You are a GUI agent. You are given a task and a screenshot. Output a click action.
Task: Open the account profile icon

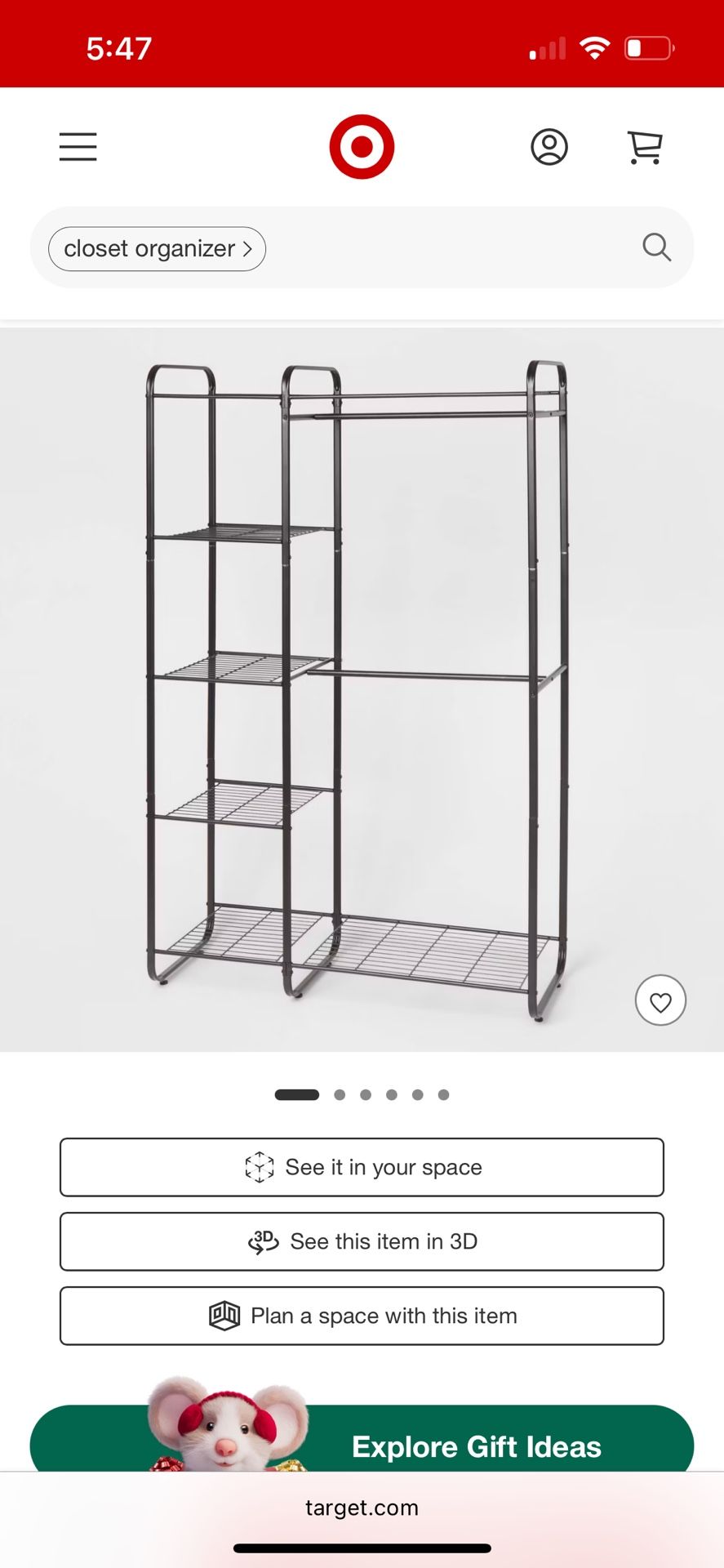click(x=549, y=147)
